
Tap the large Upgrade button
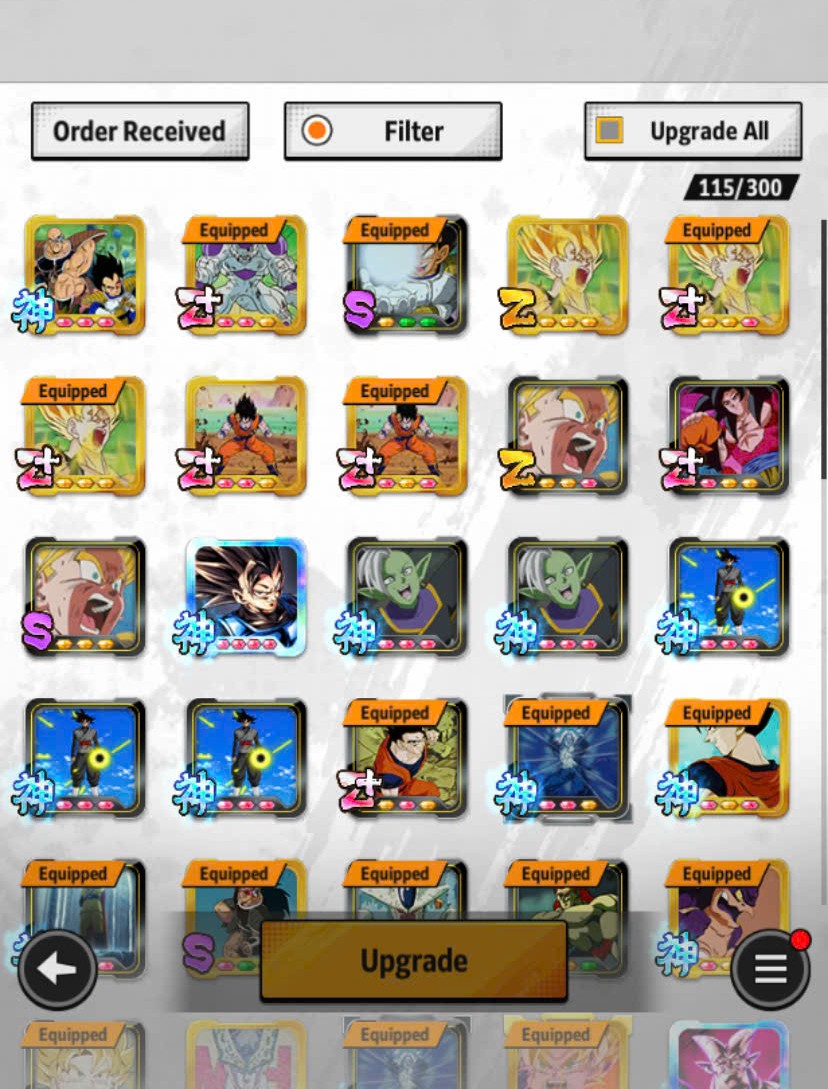[x=413, y=961]
